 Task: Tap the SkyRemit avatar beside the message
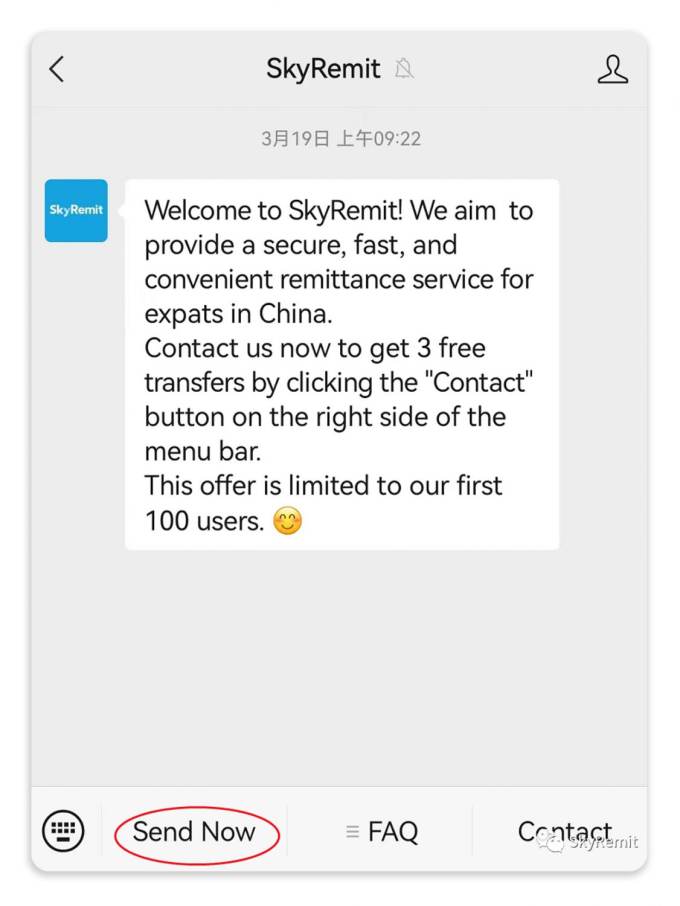(x=76, y=210)
